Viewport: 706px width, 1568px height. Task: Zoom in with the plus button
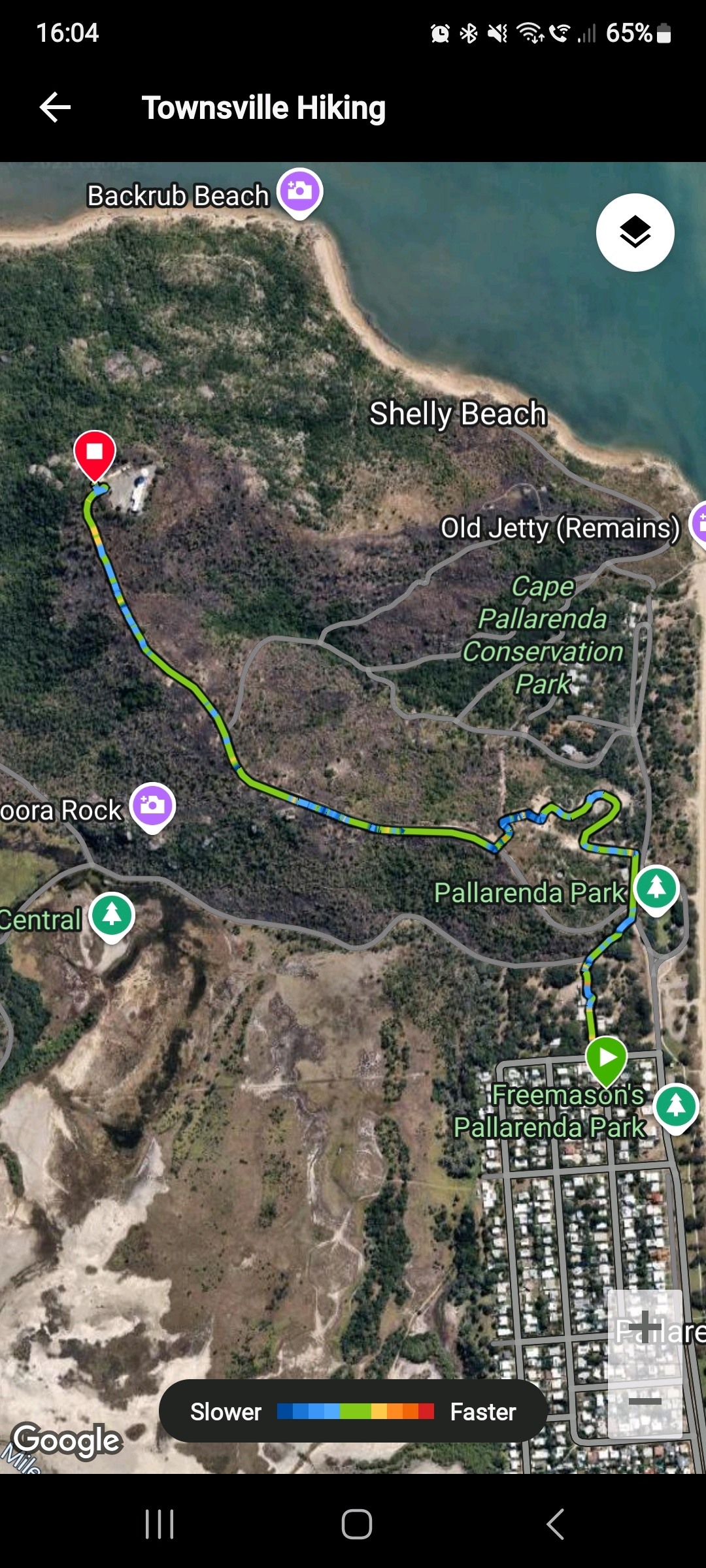click(645, 1326)
